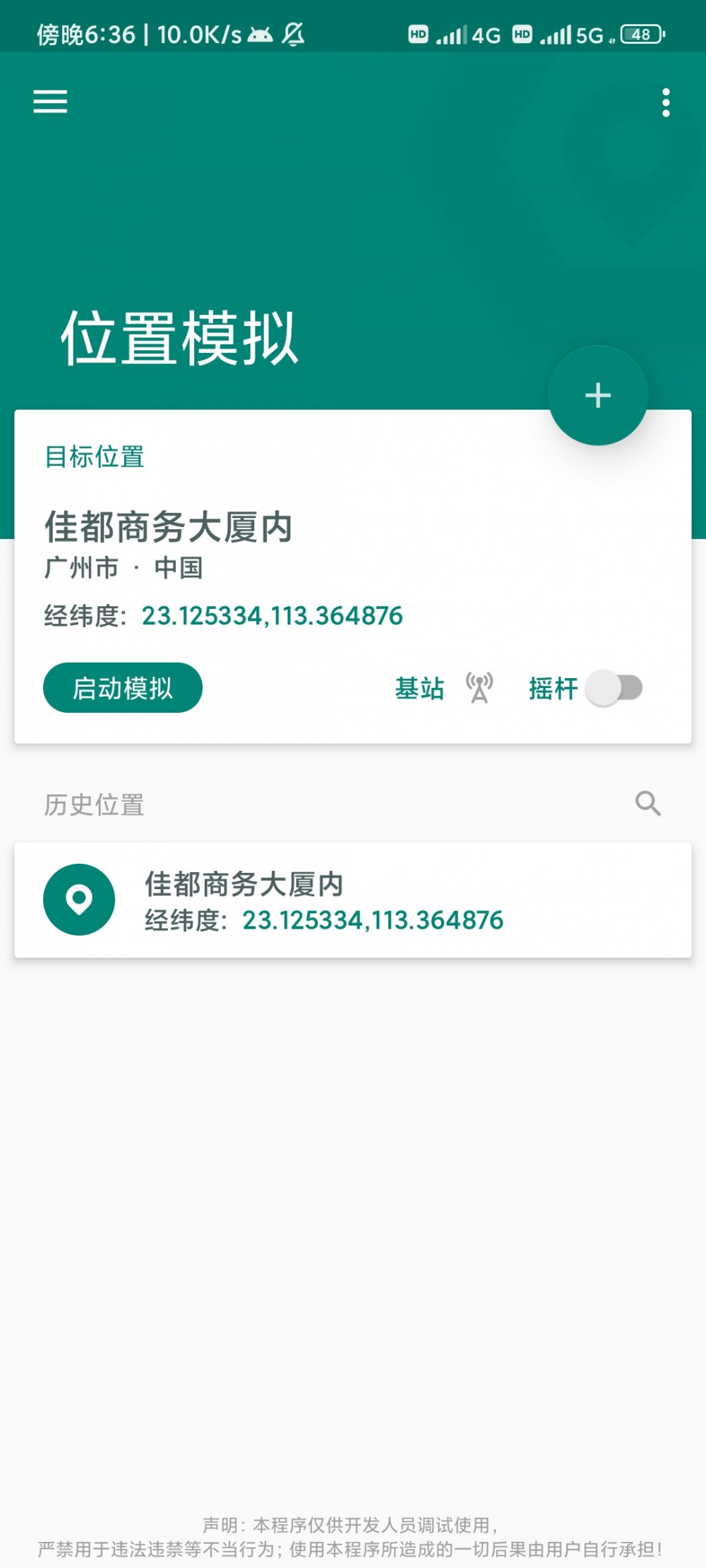Tap the HD icon in status bar

[417, 35]
